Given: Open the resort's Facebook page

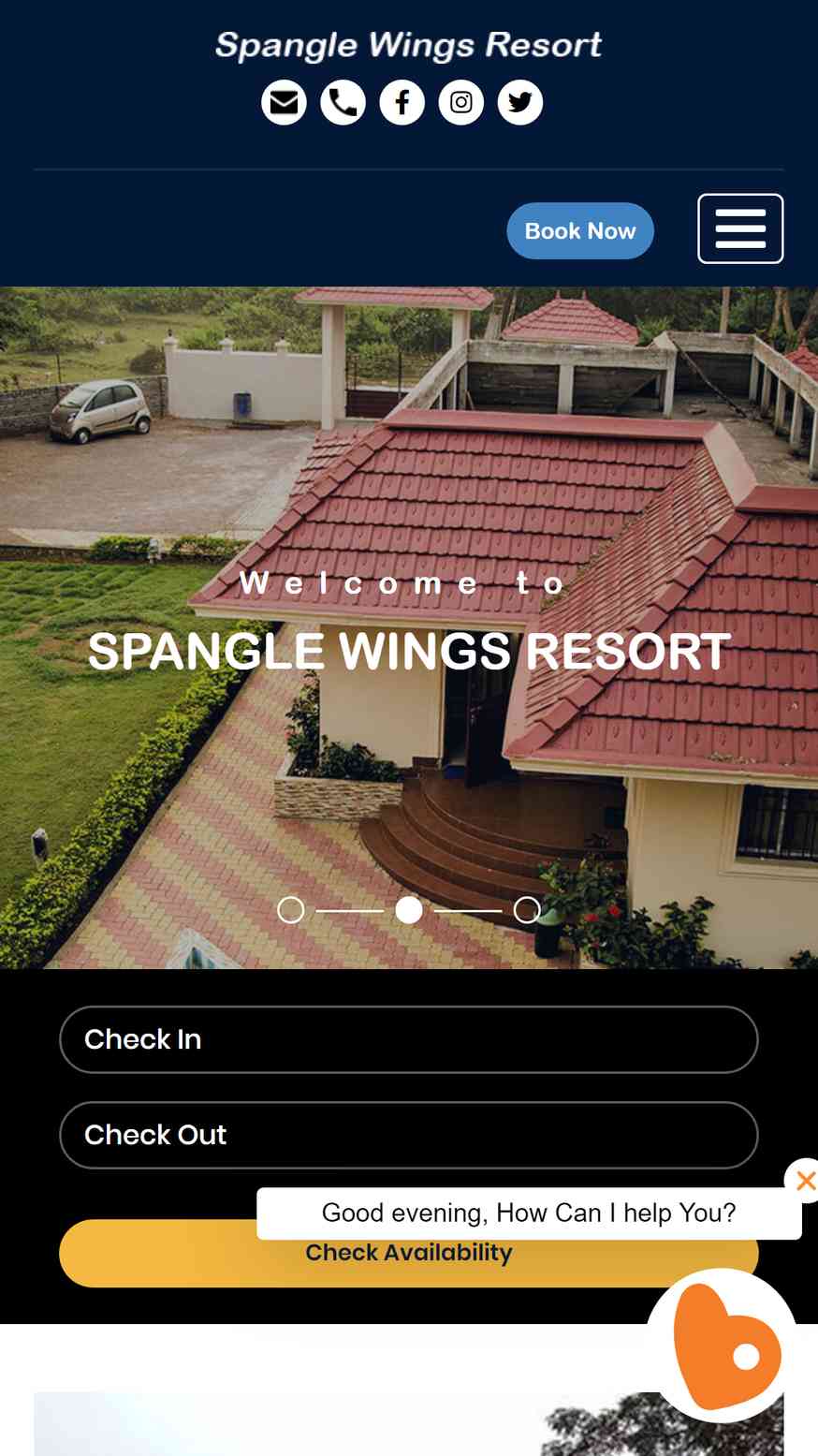Looking at the screenshot, I should point(402,102).
